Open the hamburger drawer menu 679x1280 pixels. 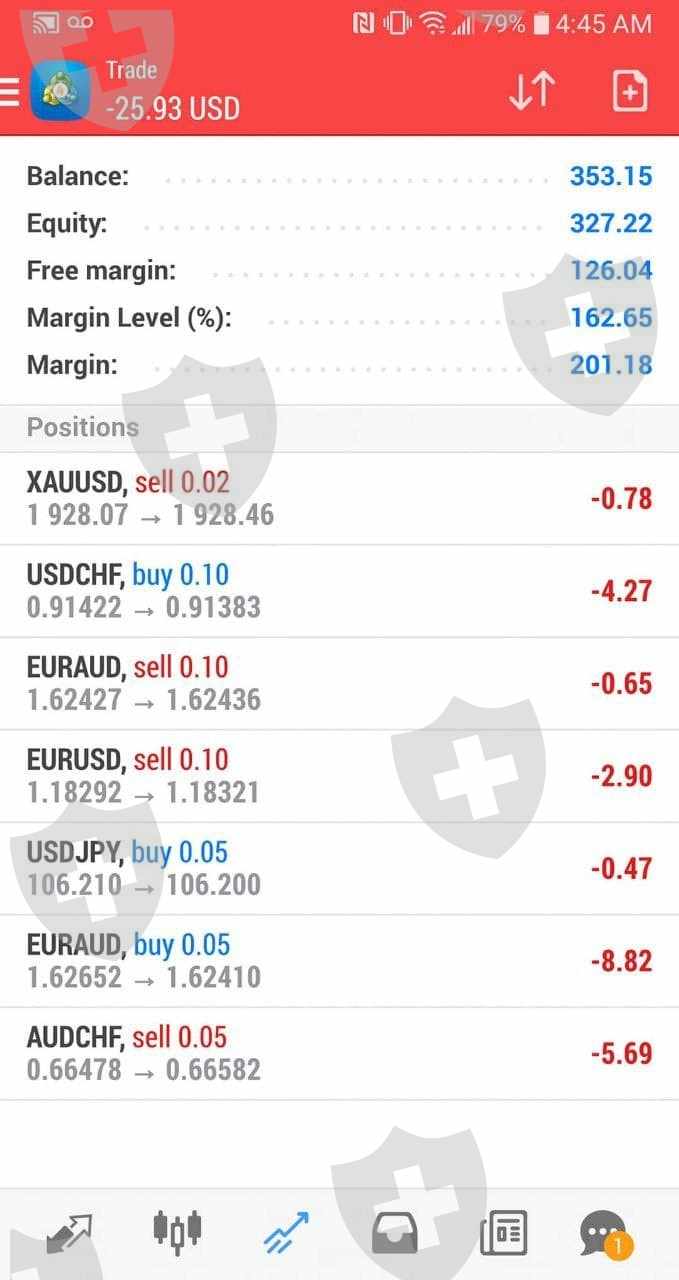click(x=10, y=92)
